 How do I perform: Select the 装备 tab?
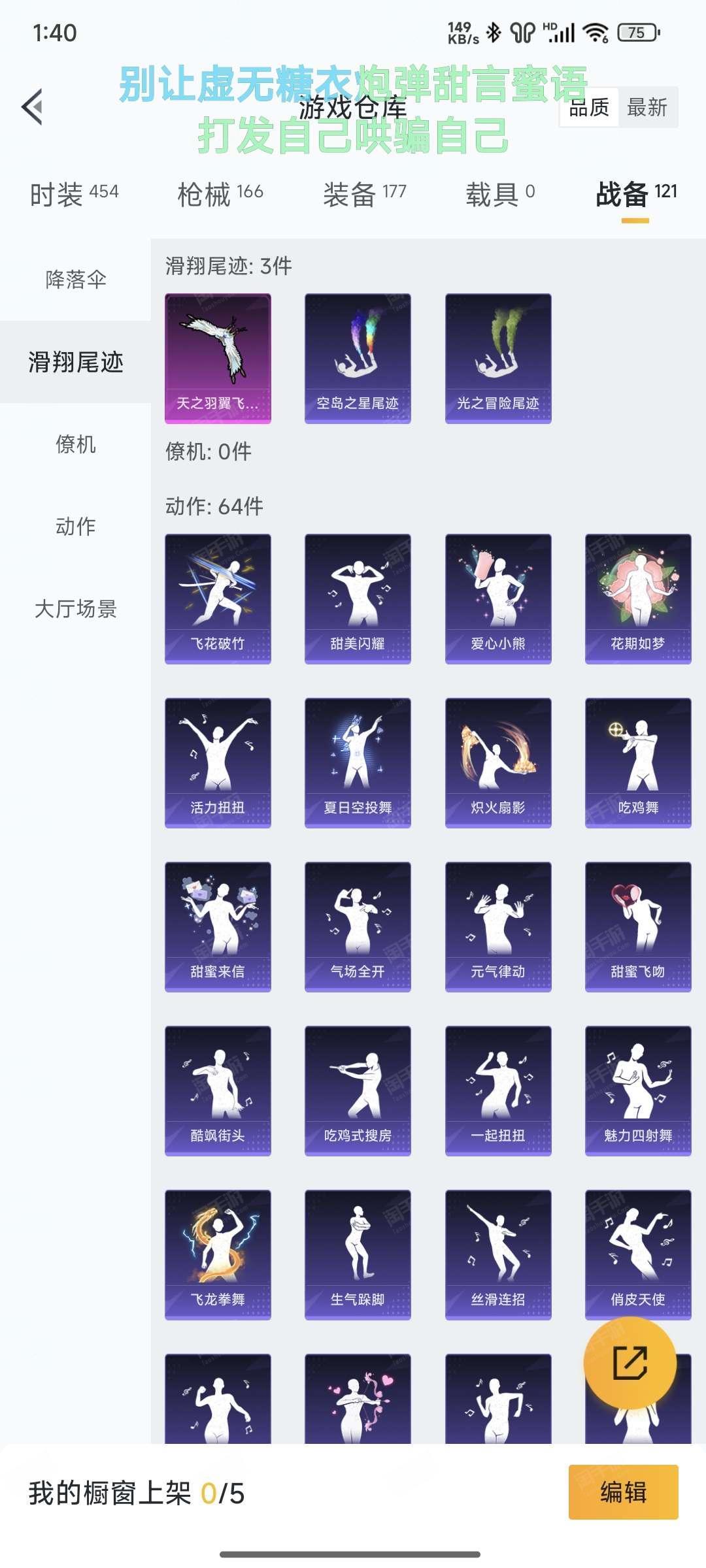point(365,194)
